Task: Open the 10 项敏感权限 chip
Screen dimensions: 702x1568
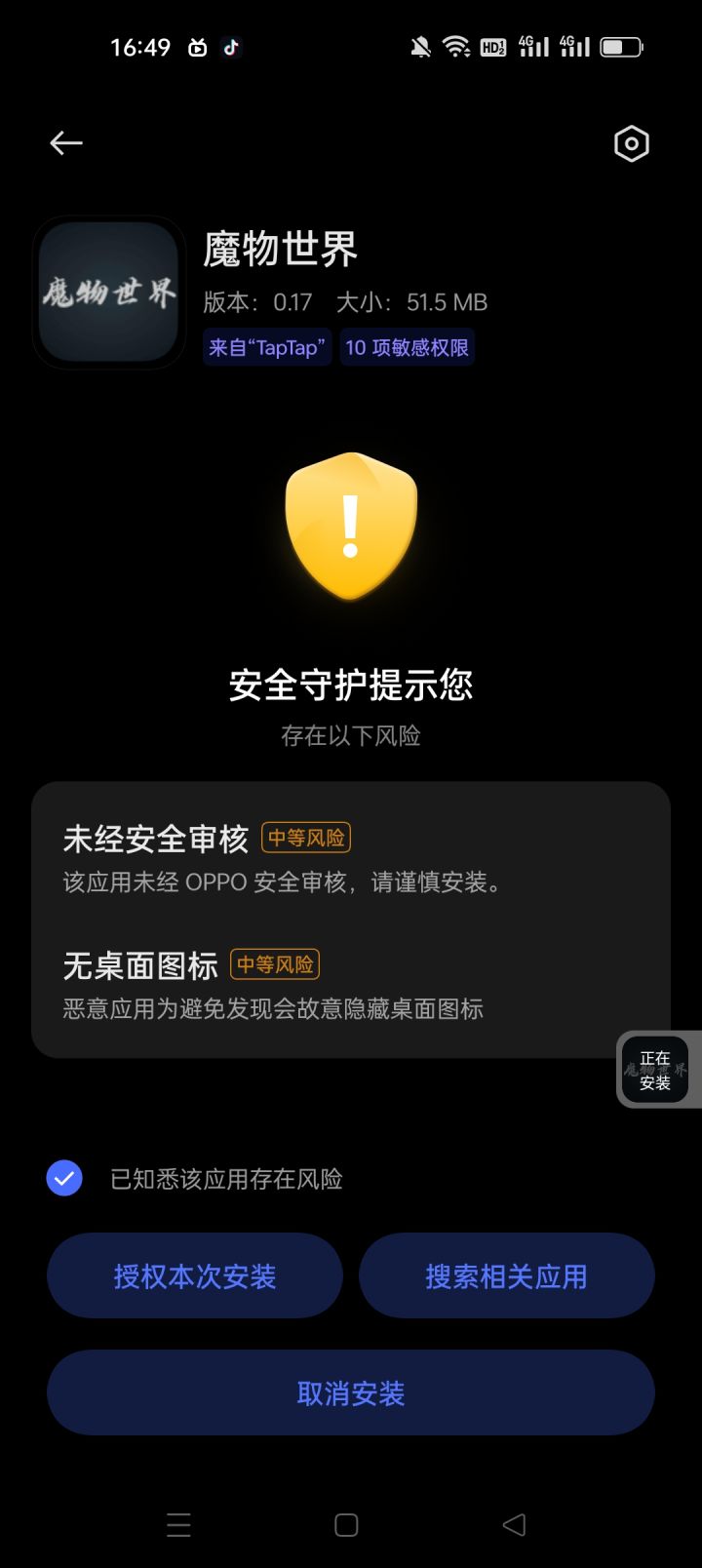Action: [x=407, y=347]
